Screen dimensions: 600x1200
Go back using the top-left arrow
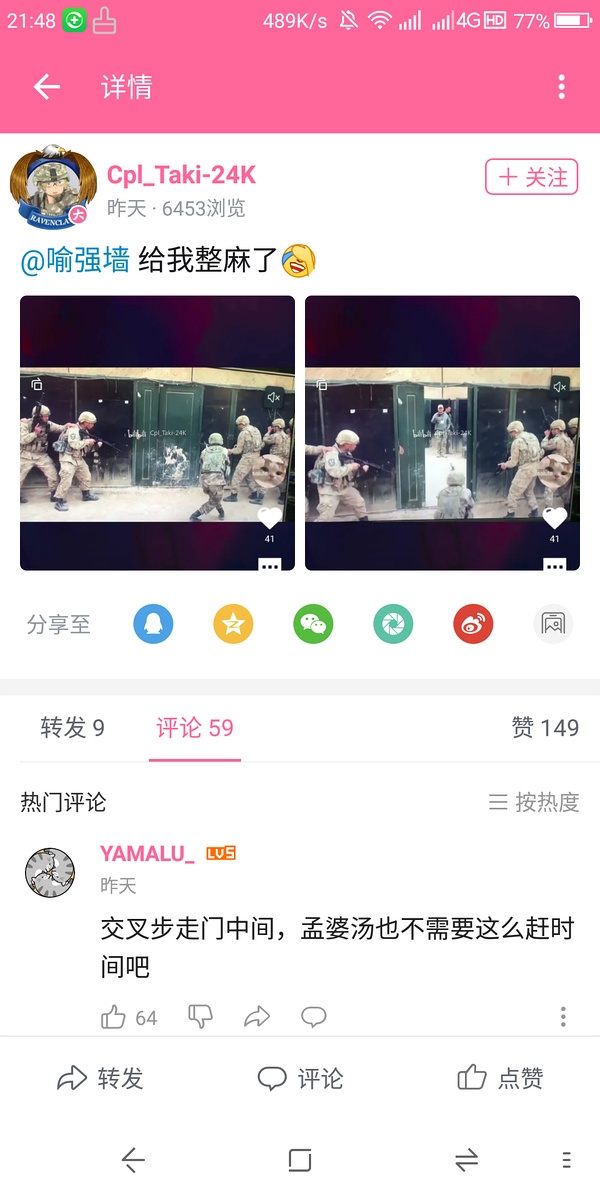click(x=47, y=87)
